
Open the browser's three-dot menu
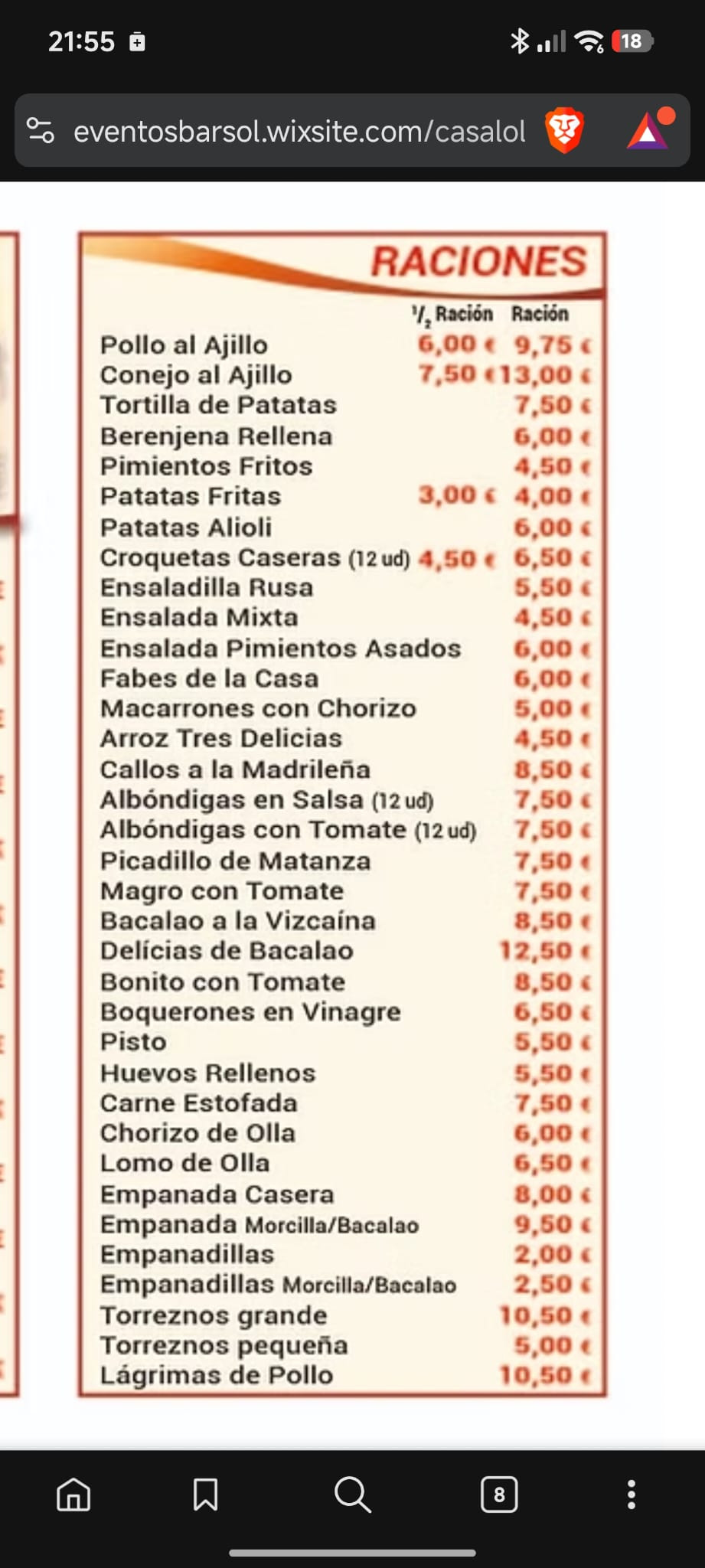pyautogui.click(x=632, y=1494)
